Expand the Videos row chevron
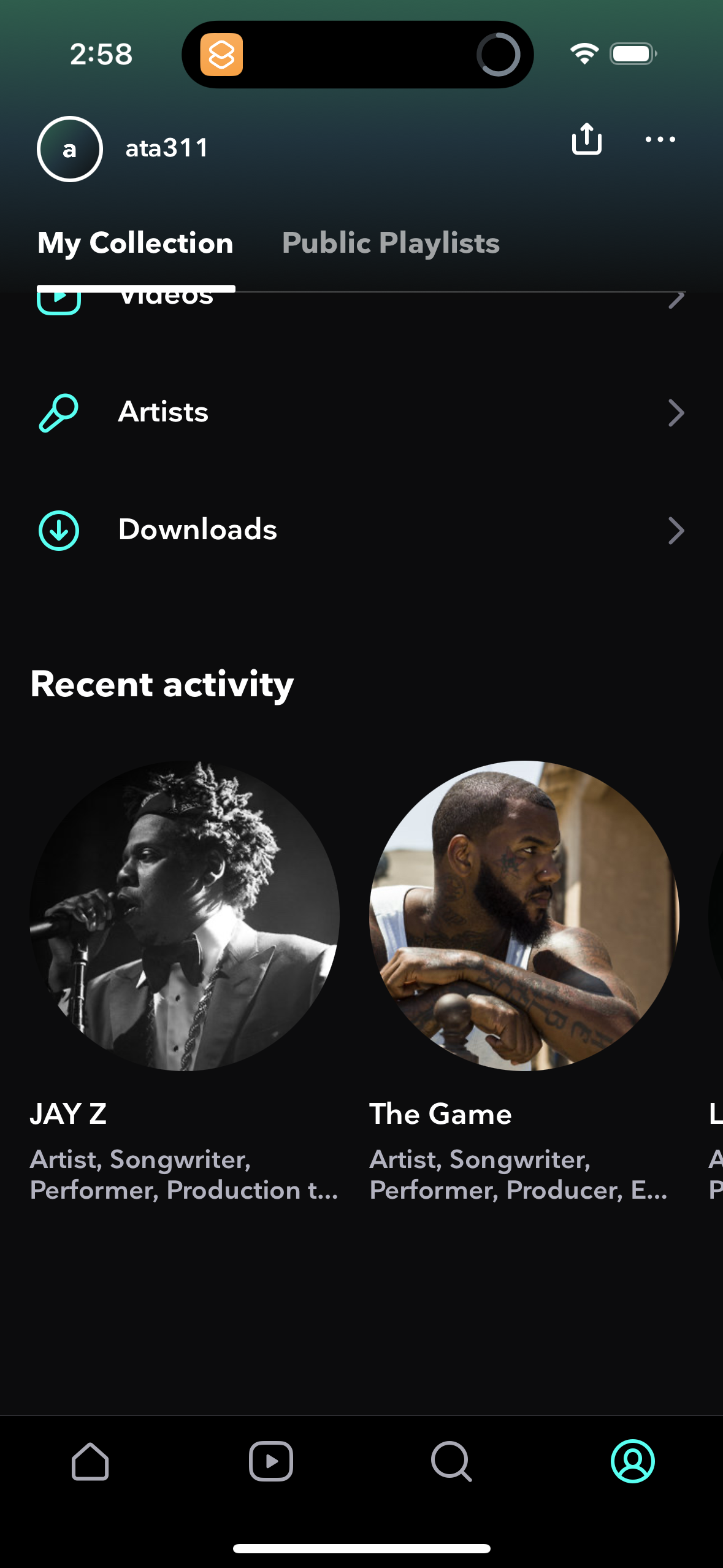This screenshot has height=1568, width=723. pos(675,300)
